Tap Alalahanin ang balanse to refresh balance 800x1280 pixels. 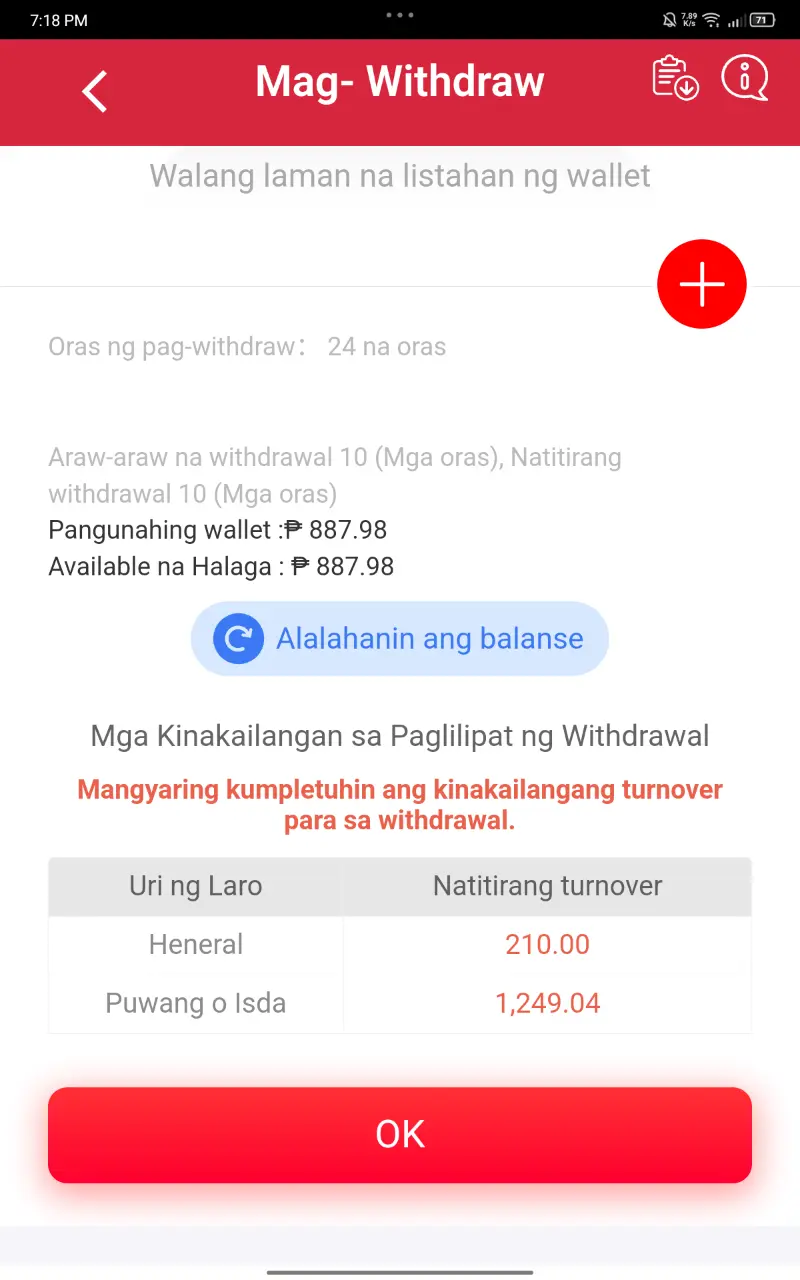tap(400, 638)
